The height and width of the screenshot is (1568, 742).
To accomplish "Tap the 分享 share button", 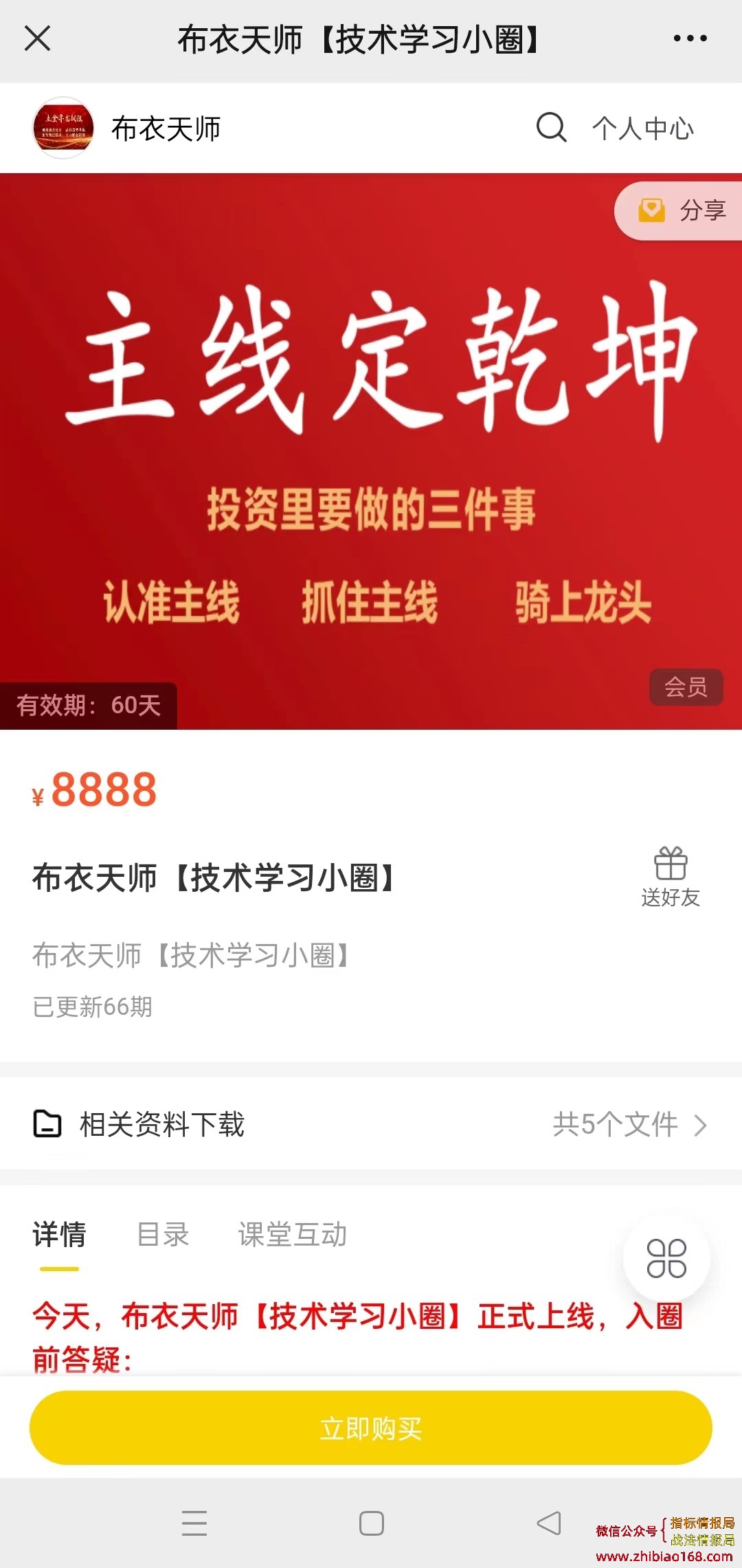I will pyautogui.click(x=683, y=210).
